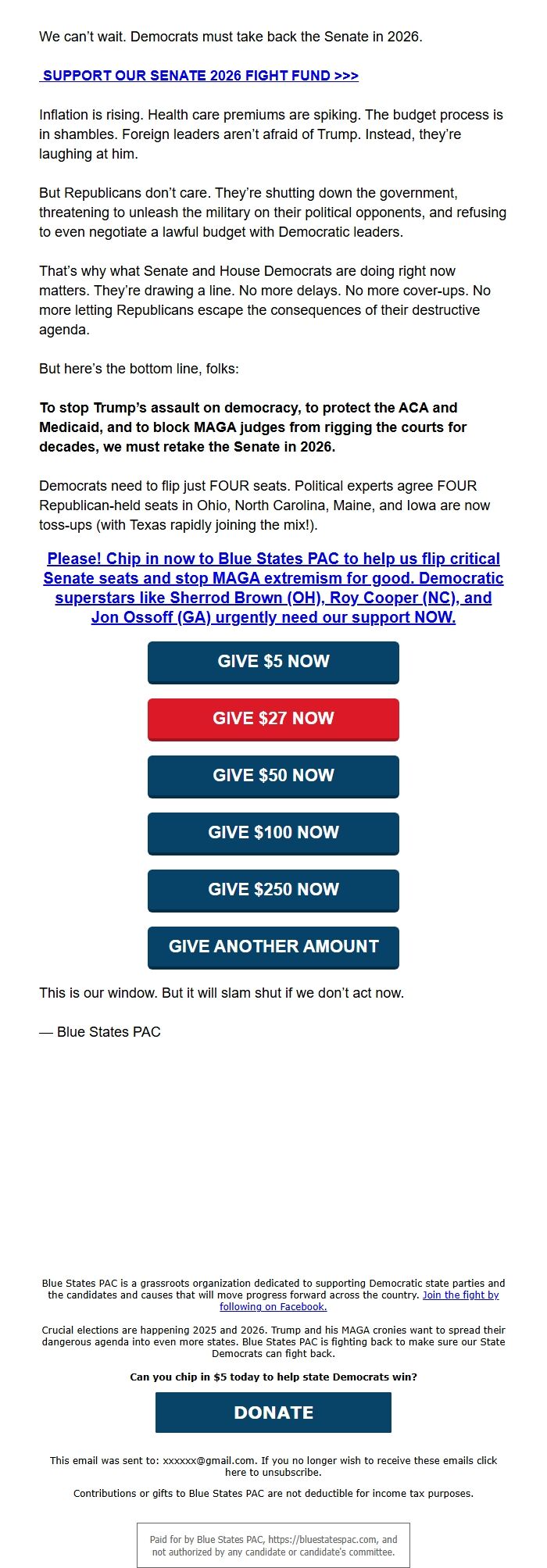Screen dimensions: 547x1568
Task: Choose Give $50 Now
Action: 273,776
